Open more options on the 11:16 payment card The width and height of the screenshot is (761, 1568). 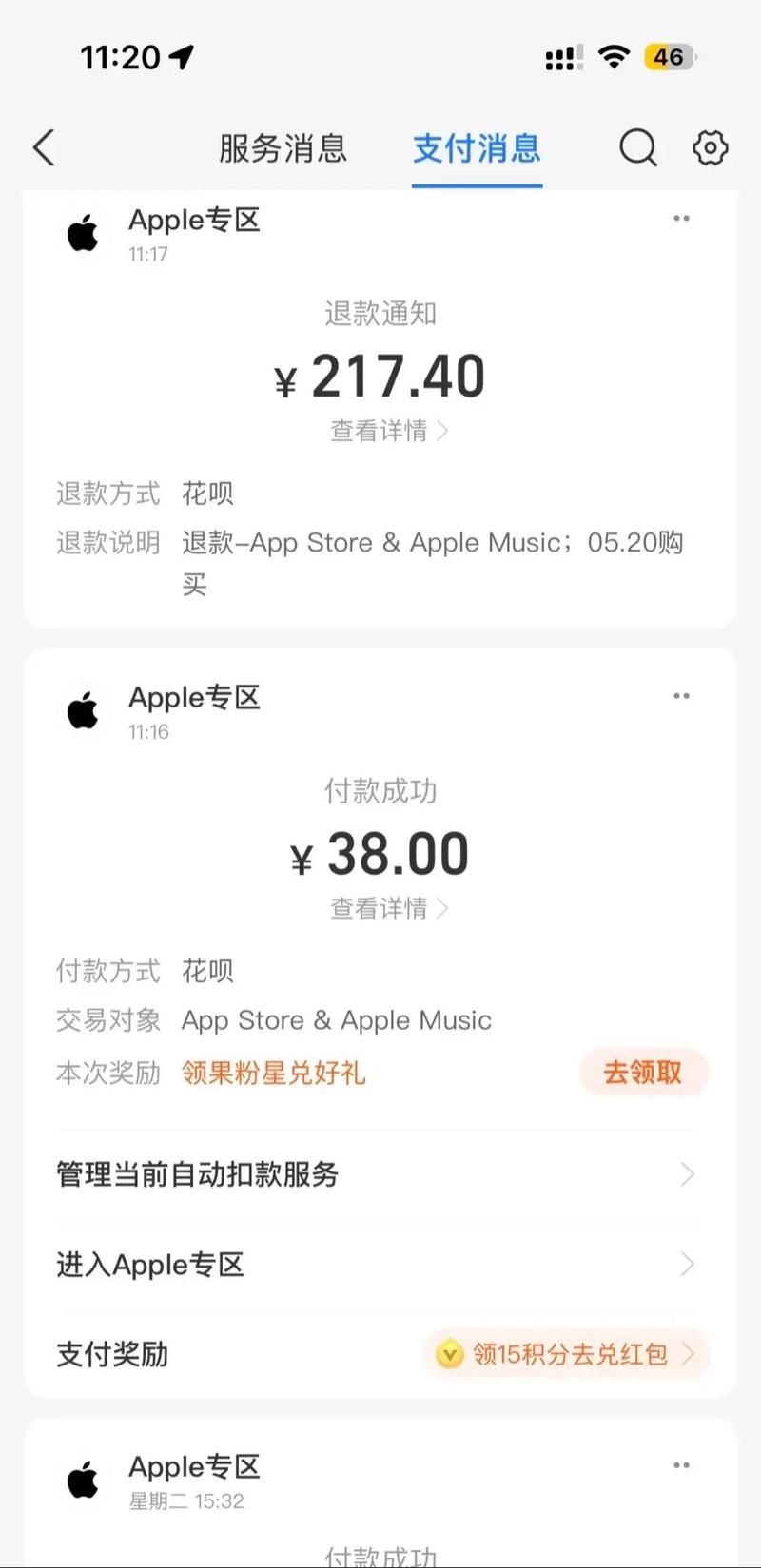click(x=681, y=696)
